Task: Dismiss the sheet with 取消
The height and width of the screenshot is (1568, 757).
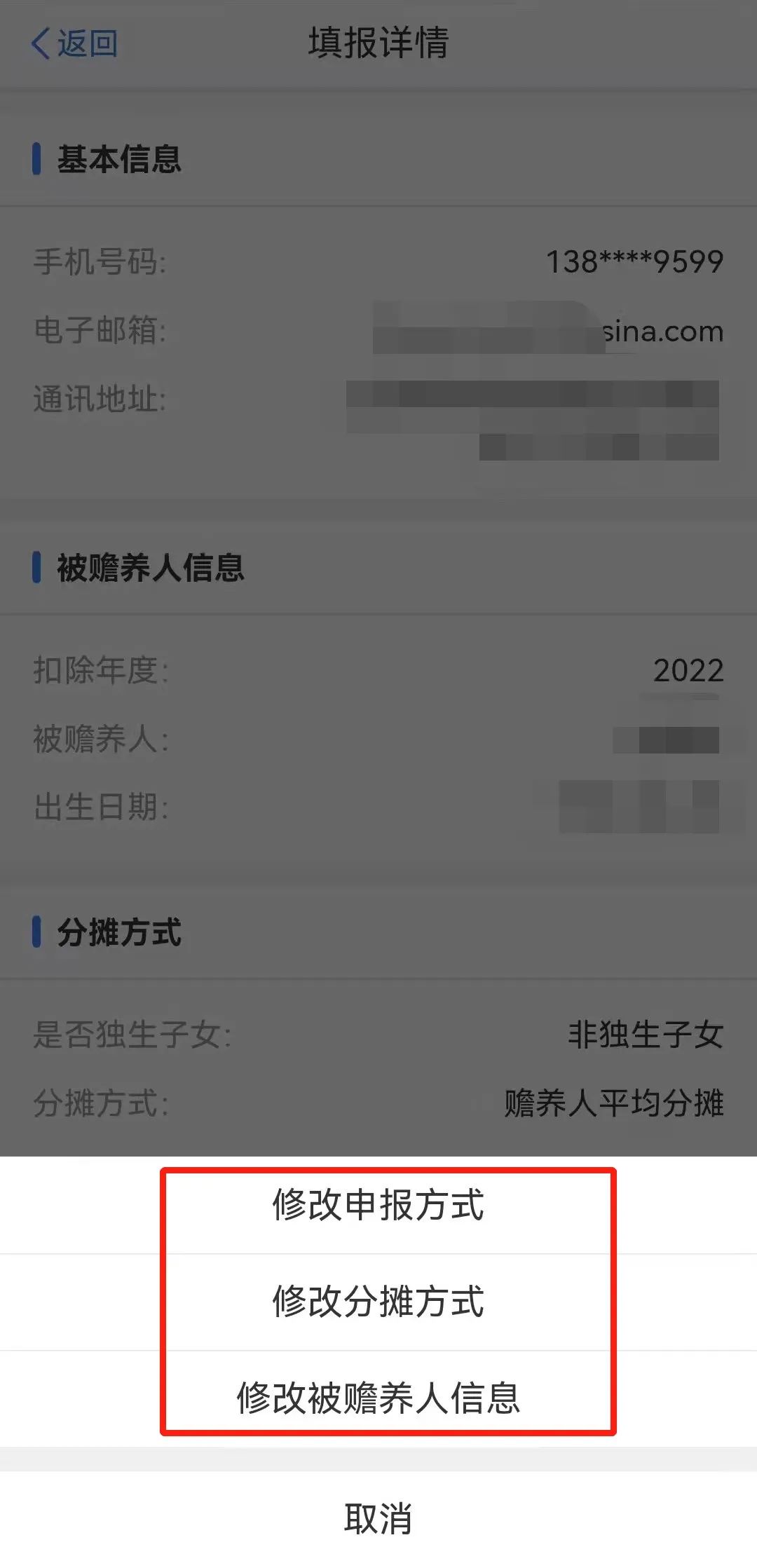Action: pyautogui.click(x=378, y=1519)
